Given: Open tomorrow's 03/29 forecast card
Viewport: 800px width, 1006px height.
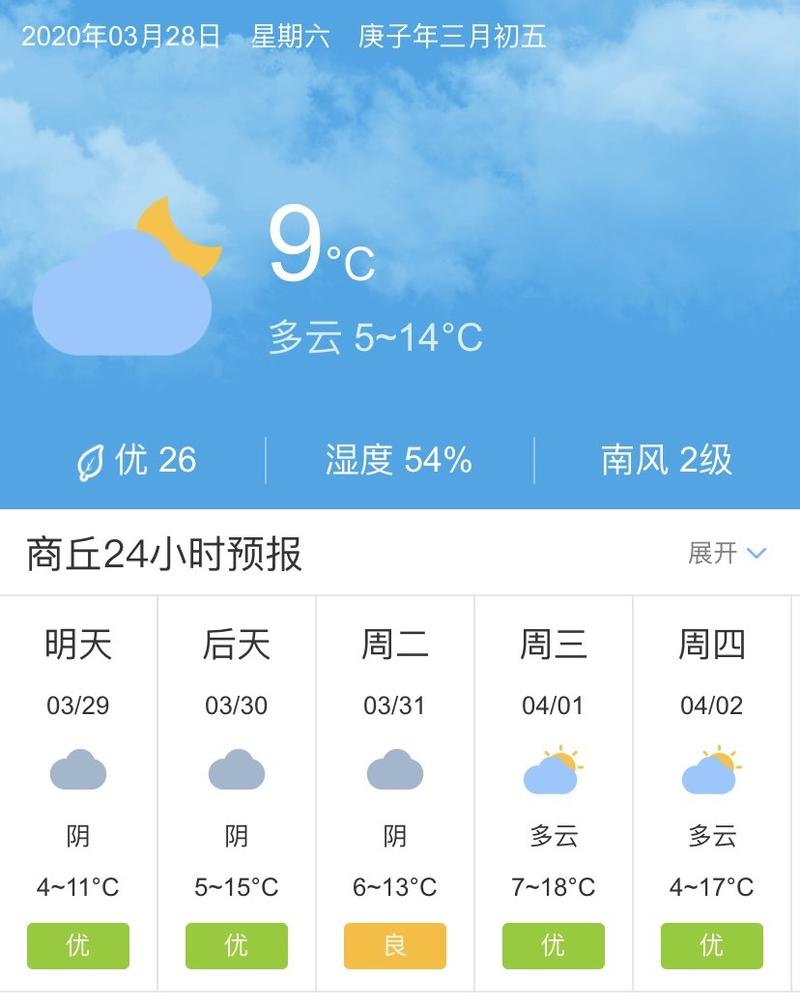Looking at the screenshot, I should pos(78,790).
